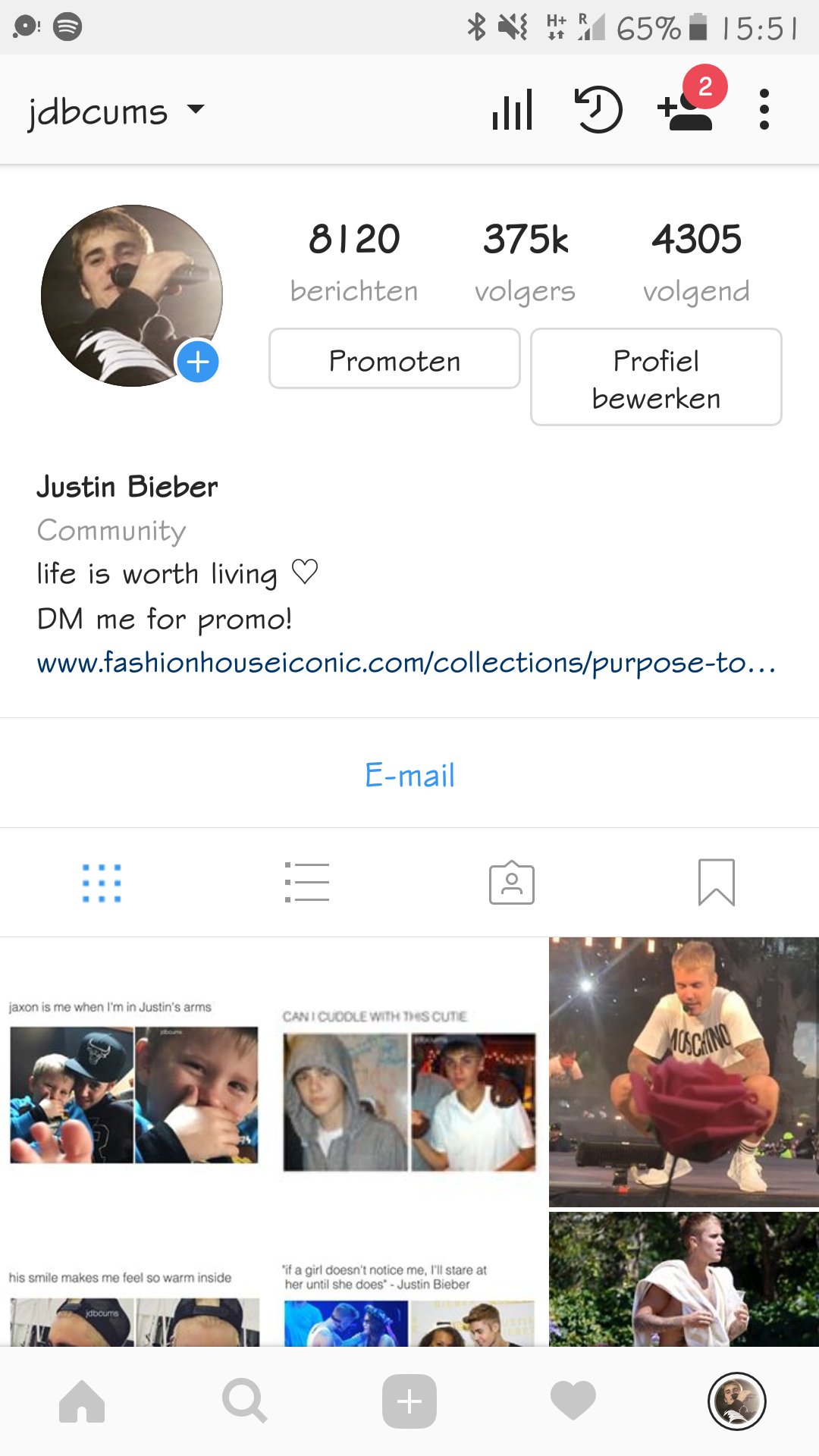Open the 'jaxon is me' post

tap(135, 1072)
